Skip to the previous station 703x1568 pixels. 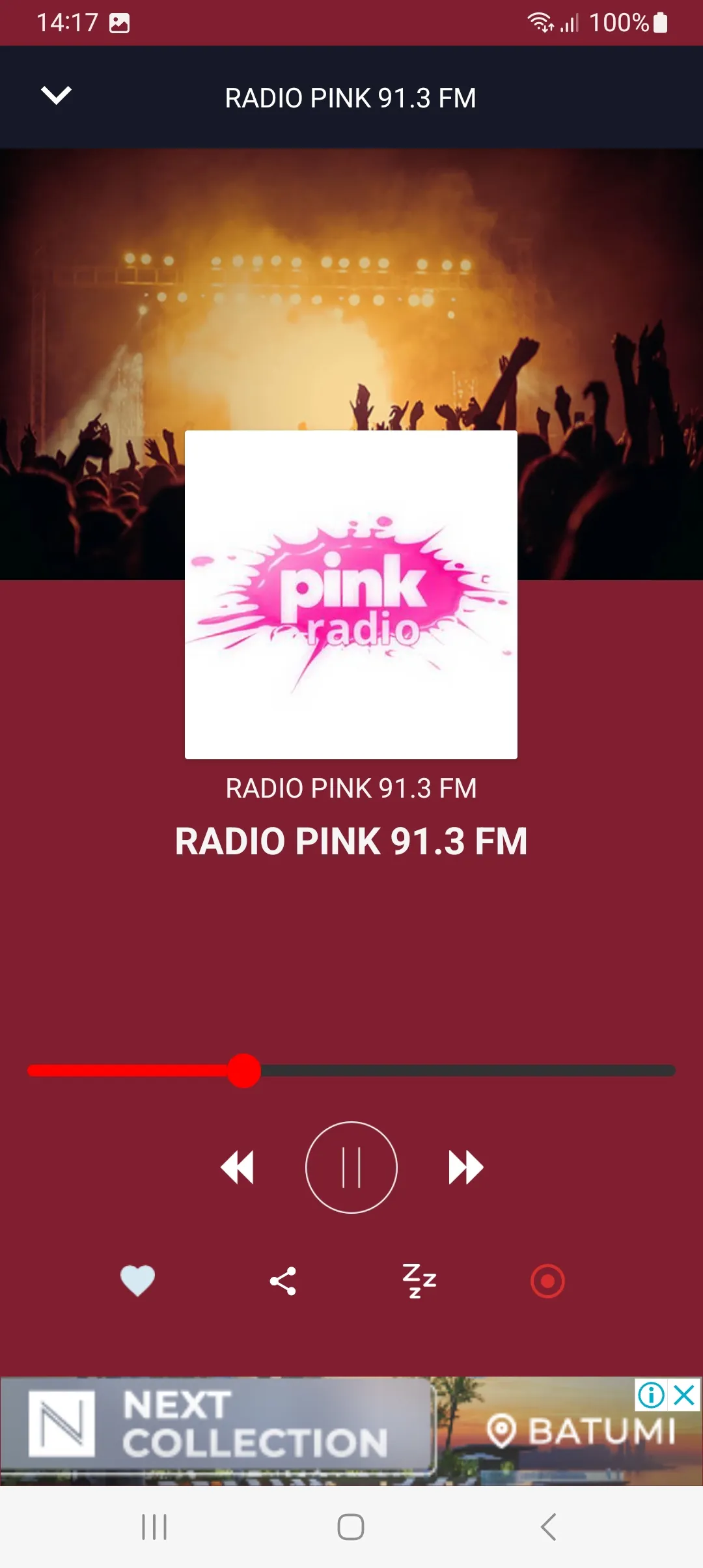coord(238,1167)
